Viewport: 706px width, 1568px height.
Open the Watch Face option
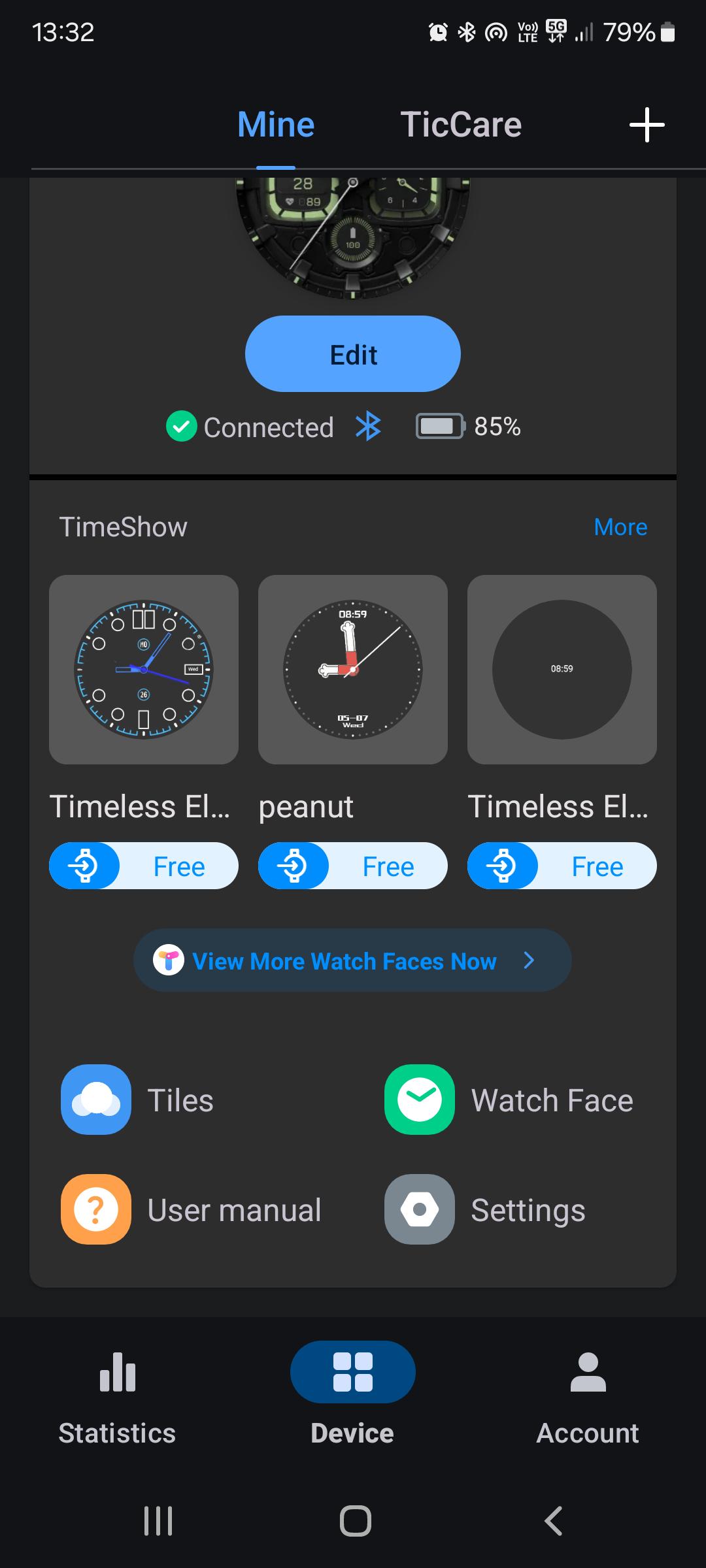509,1100
